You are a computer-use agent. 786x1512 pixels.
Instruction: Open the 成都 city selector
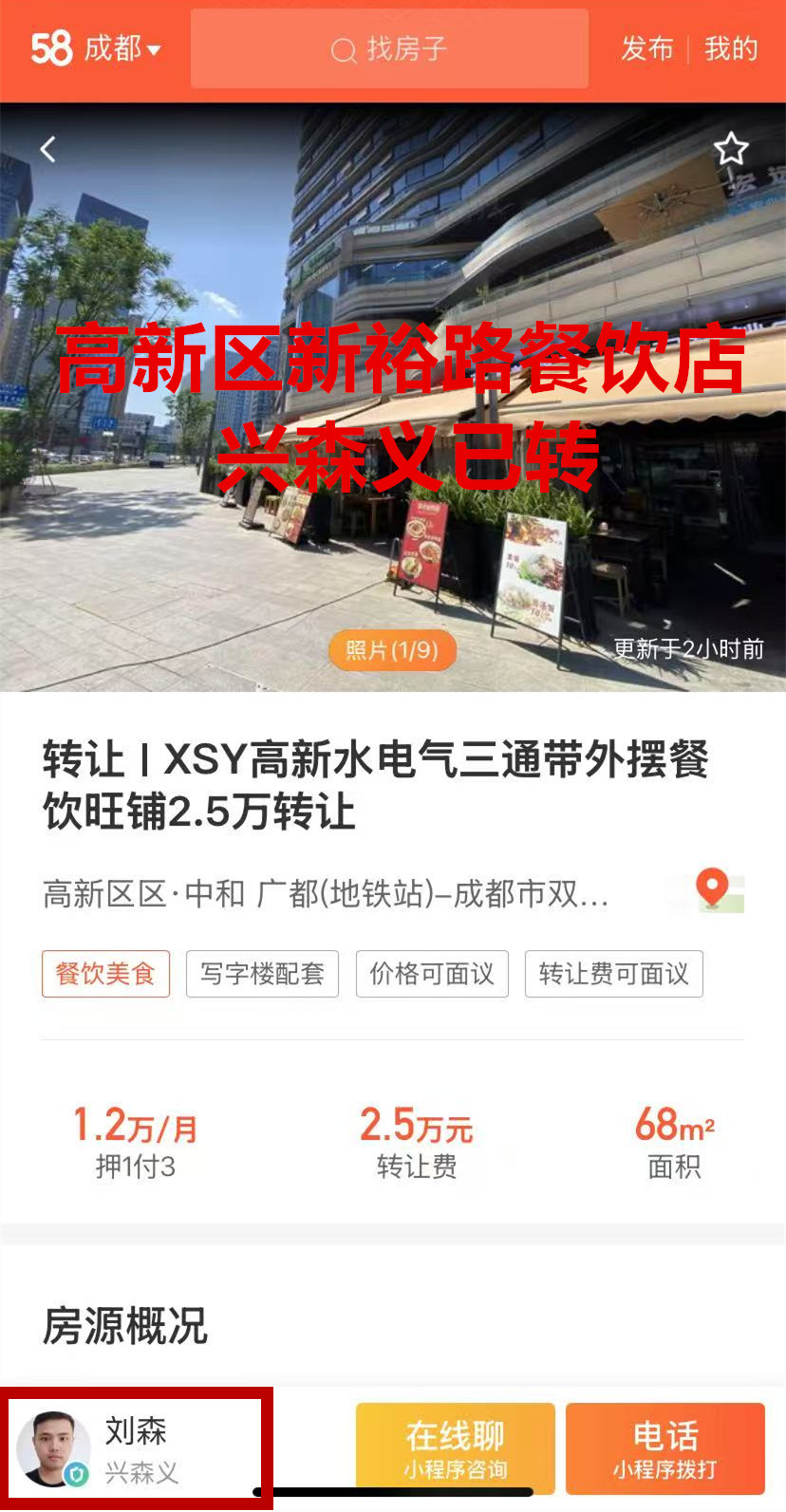(122, 48)
